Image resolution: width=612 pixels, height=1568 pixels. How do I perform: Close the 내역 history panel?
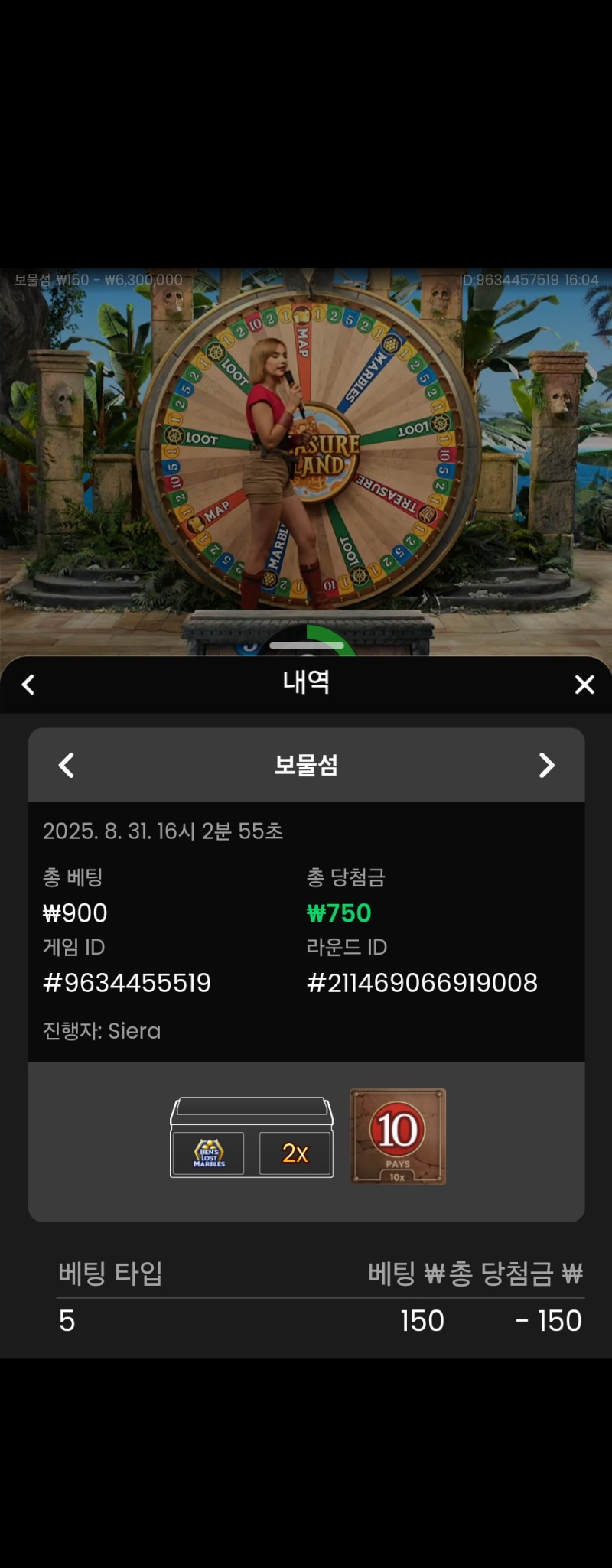click(584, 685)
